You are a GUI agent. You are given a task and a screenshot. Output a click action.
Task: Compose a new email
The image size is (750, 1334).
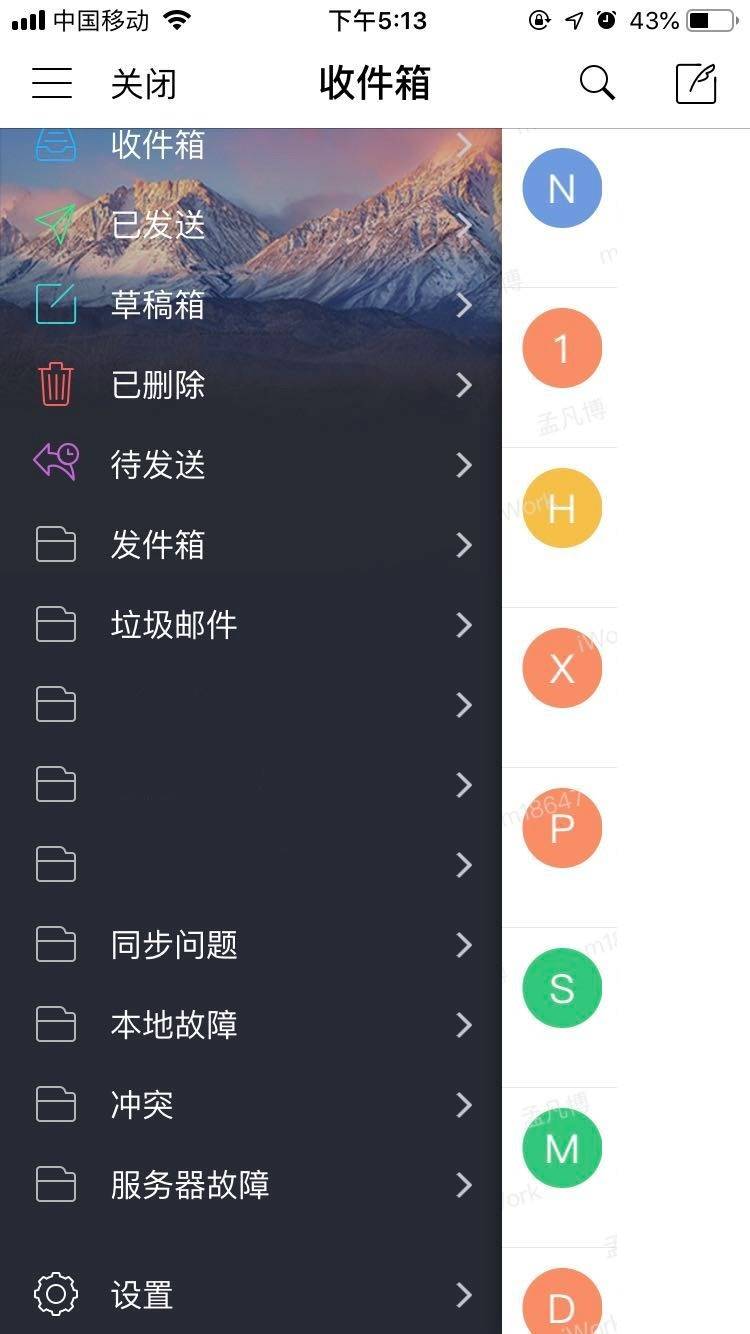pos(696,83)
